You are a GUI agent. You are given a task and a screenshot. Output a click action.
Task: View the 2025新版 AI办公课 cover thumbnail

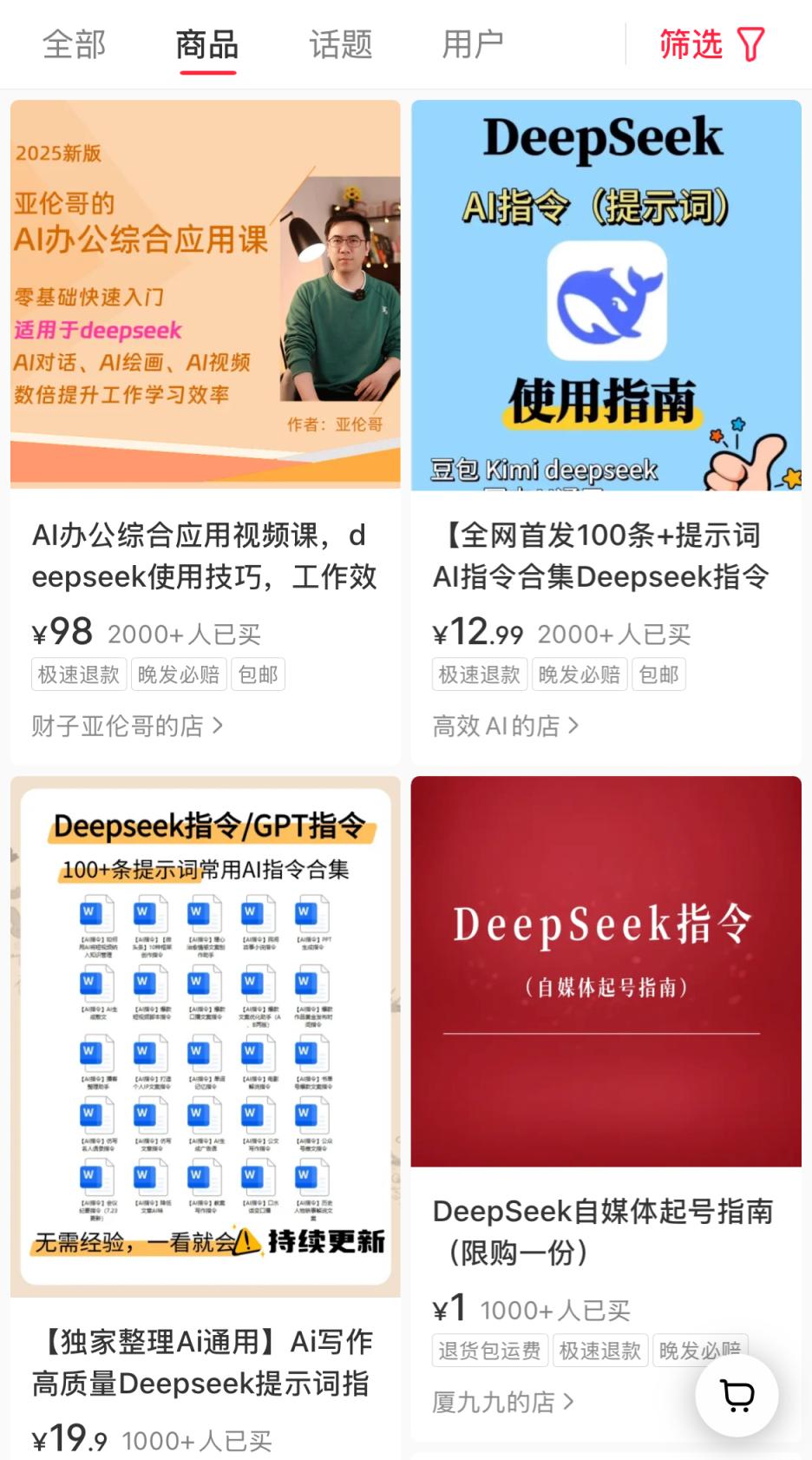point(203,293)
